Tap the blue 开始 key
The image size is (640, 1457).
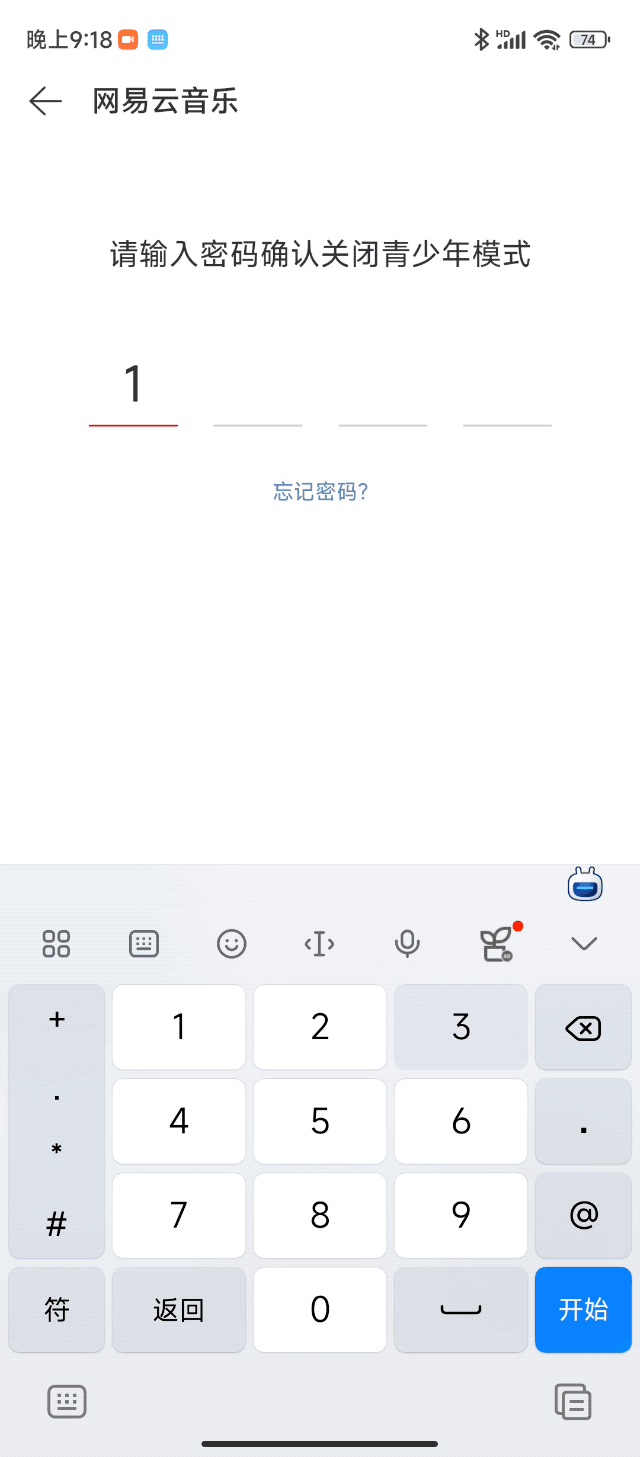coord(583,1309)
